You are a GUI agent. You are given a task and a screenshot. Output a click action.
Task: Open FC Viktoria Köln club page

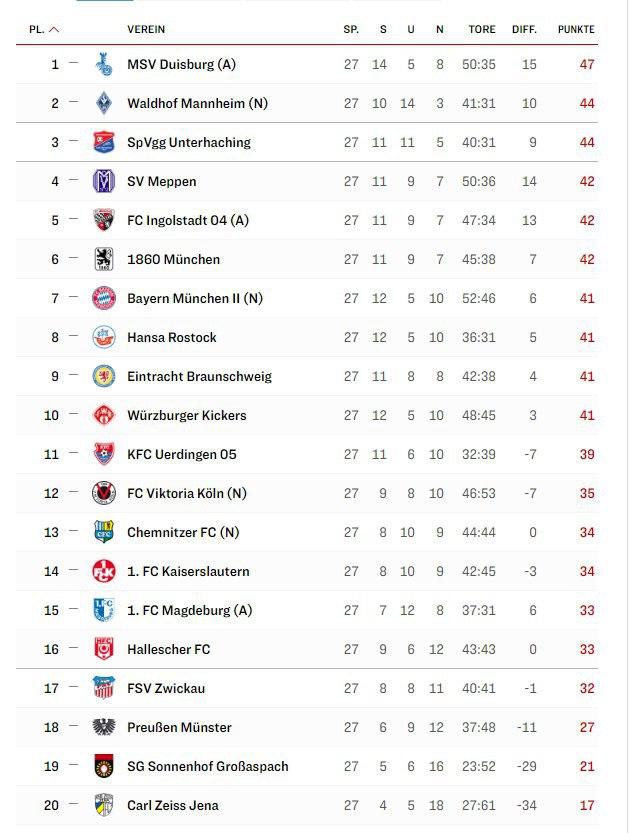(186, 494)
